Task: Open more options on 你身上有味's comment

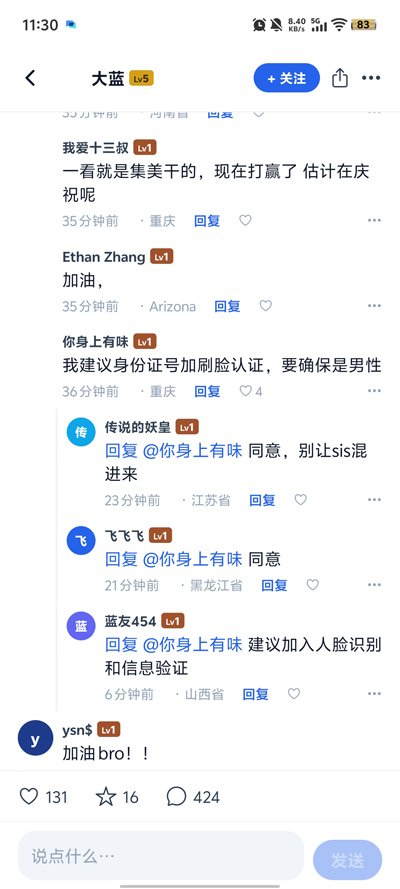Action: click(x=374, y=391)
